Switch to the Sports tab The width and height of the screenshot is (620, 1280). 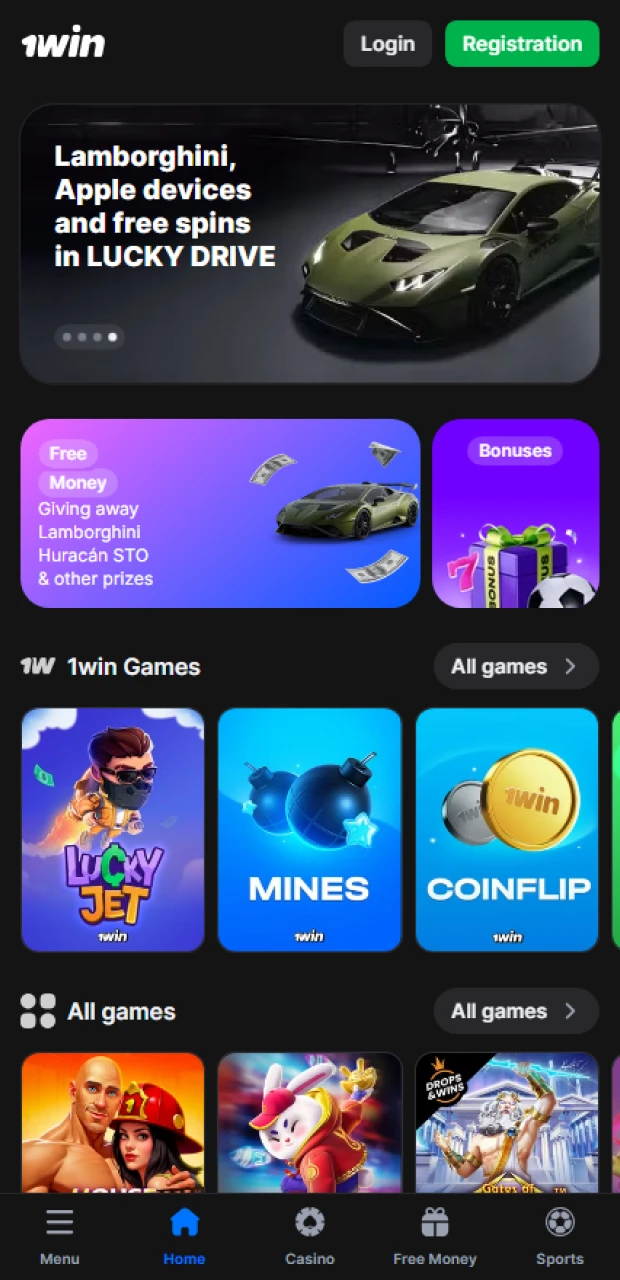point(559,1237)
